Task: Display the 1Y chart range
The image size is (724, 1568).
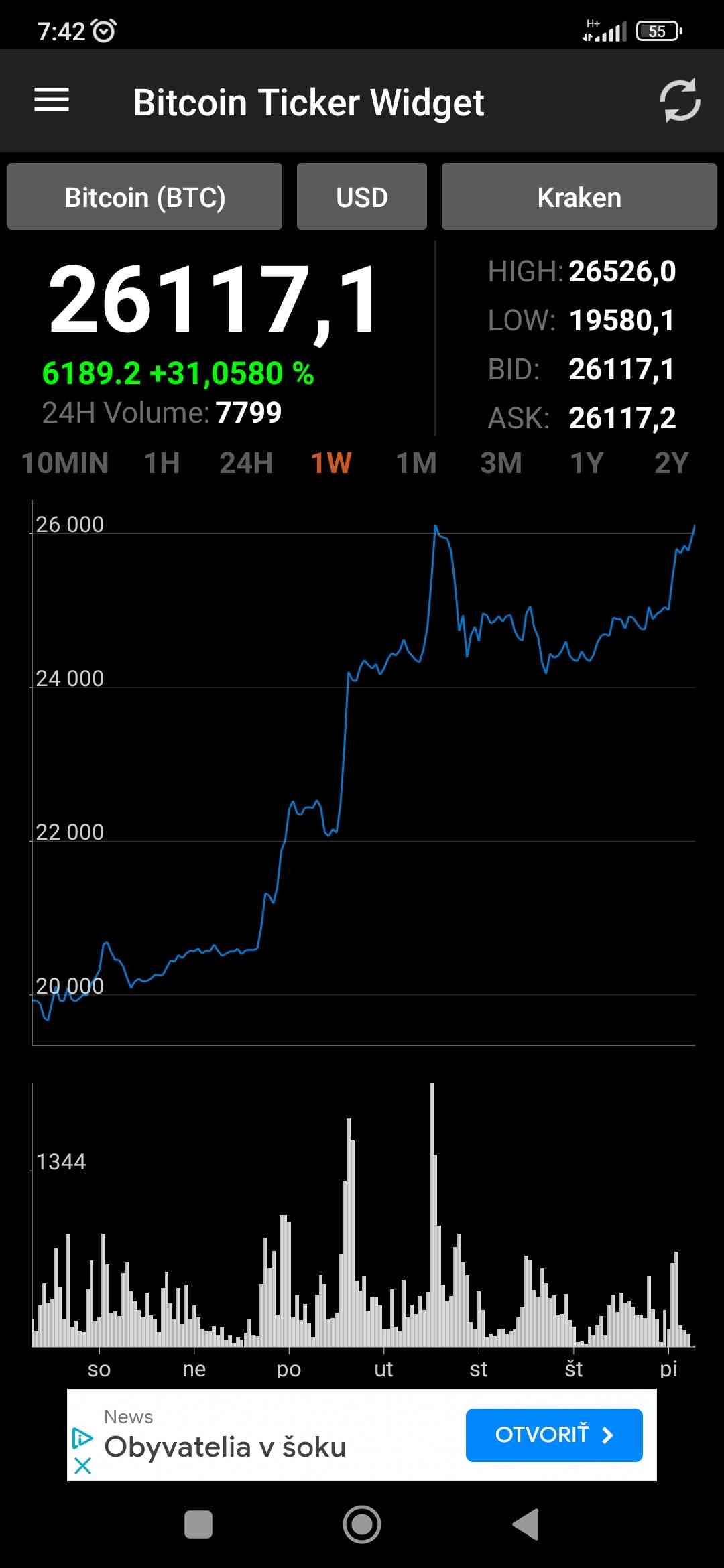Action: click(587, 463)
